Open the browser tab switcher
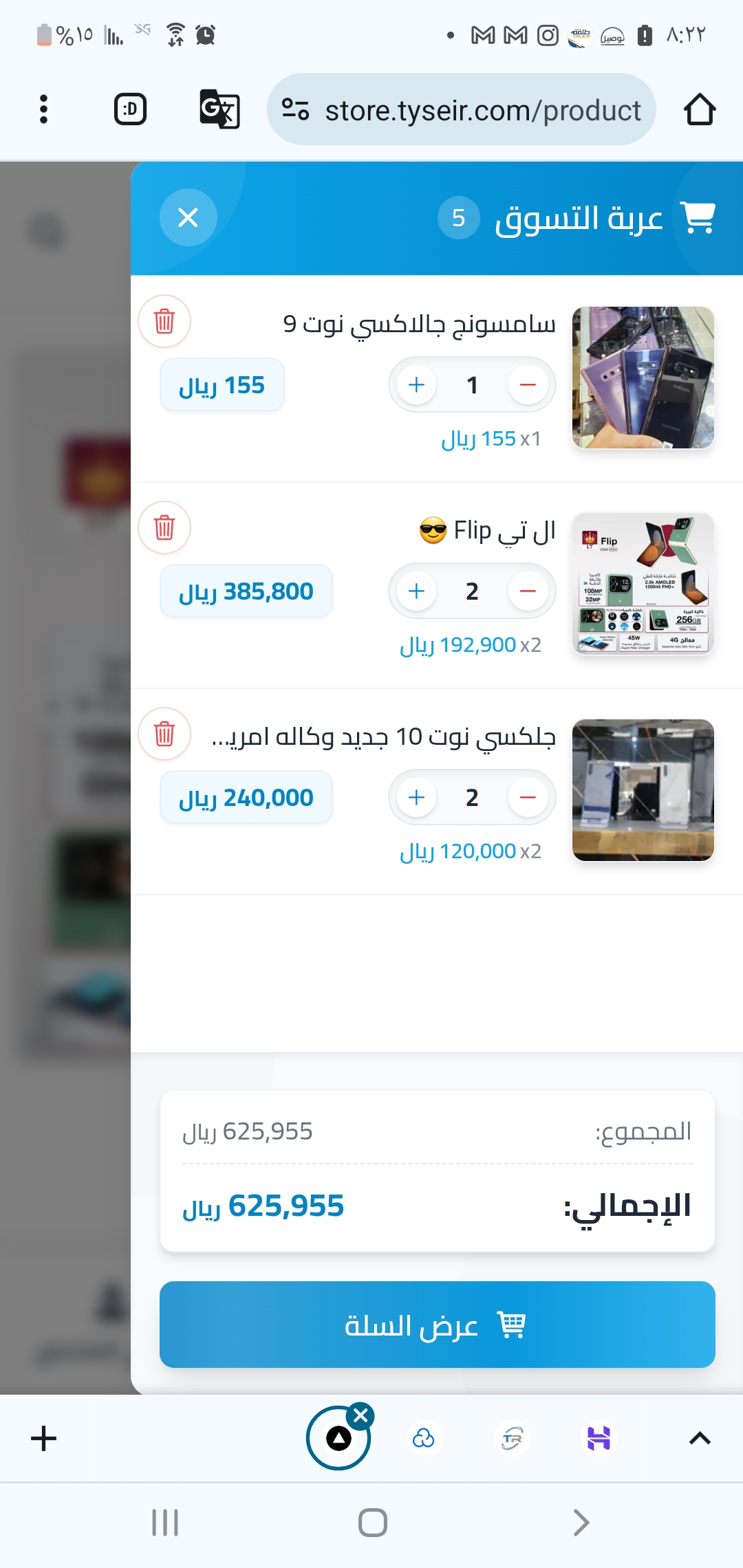The width and height of the screenshot is (743, 1568). click(x=130, y=109)
